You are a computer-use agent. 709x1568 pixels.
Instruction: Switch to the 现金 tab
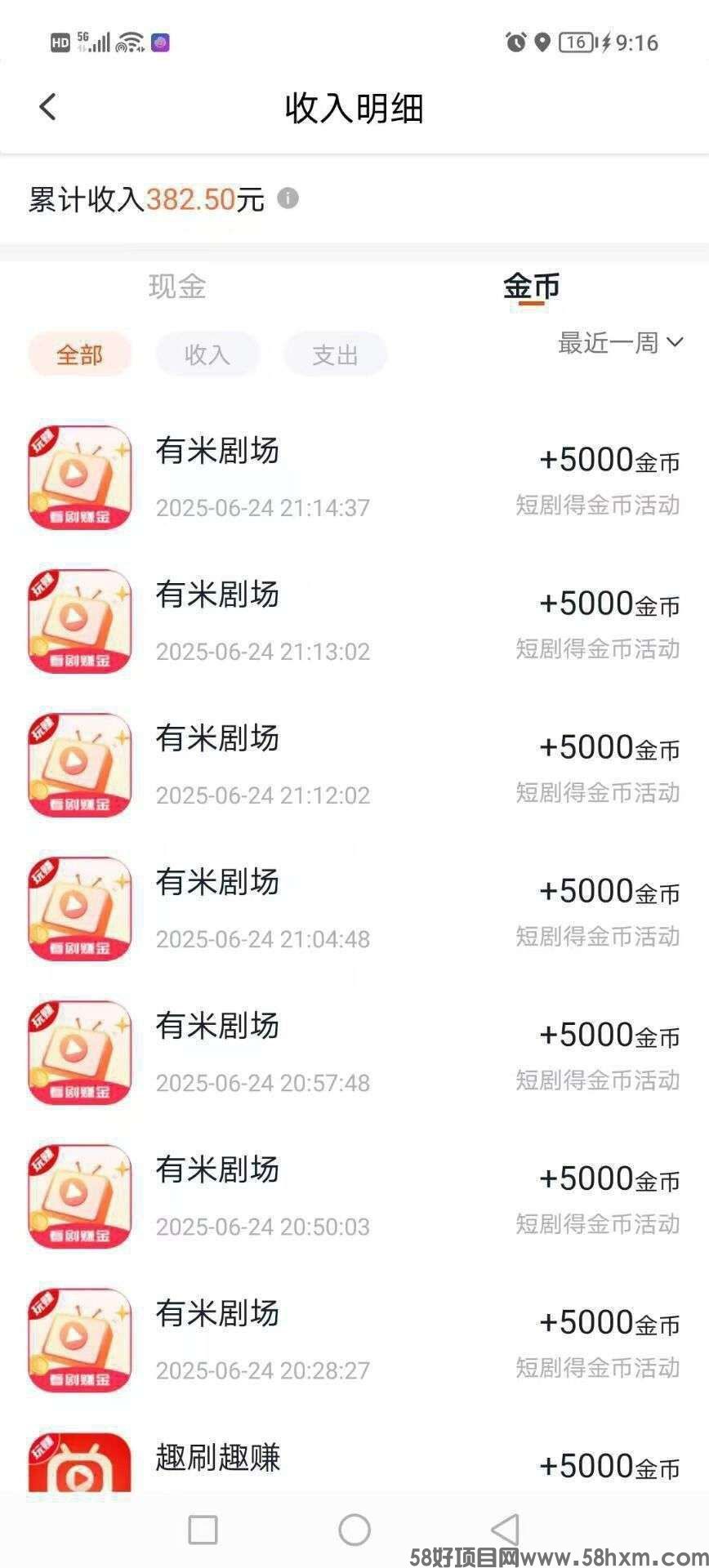[x=176, y=287]
